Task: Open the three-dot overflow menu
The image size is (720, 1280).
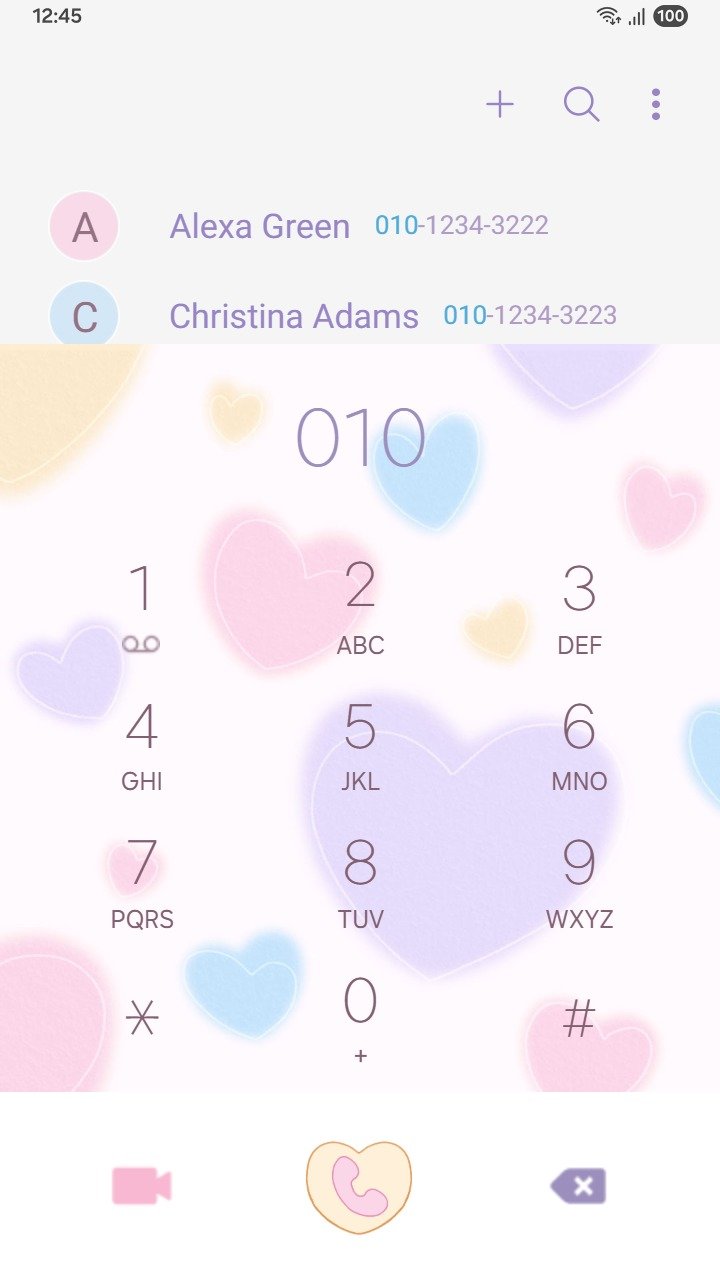Action: [x=655, y=104]
